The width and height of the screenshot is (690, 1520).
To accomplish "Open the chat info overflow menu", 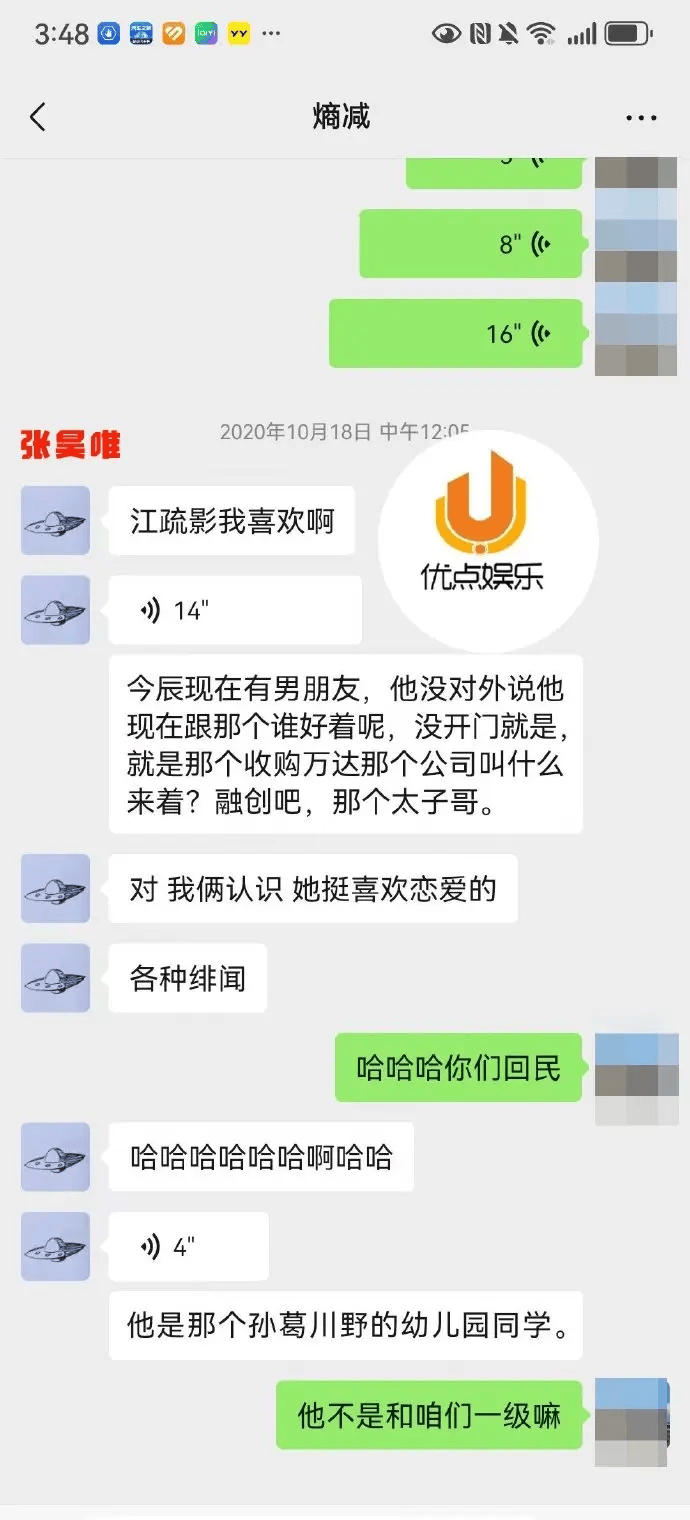I will 641,118.
